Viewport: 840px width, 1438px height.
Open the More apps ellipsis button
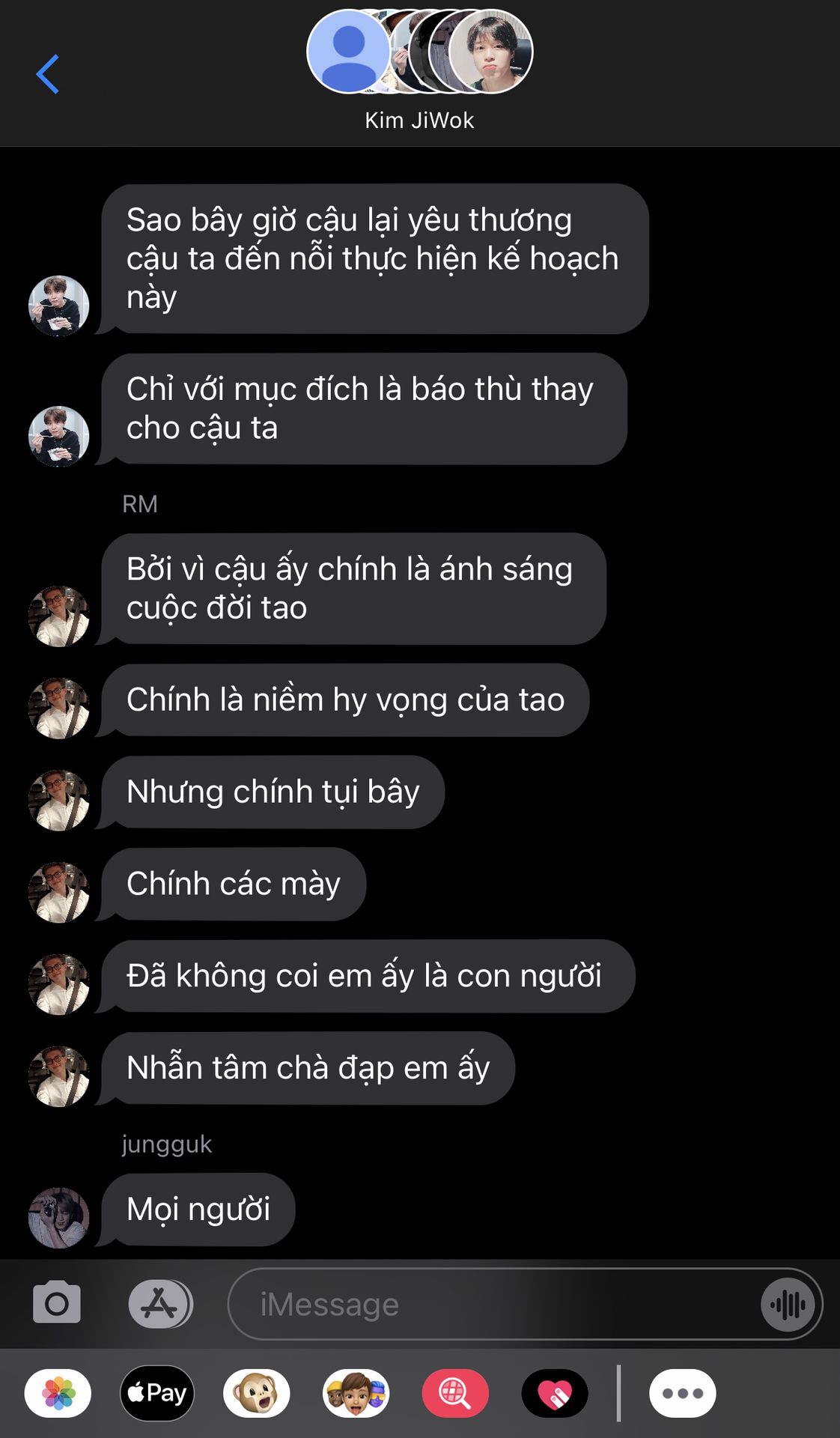pos(682,1393)
